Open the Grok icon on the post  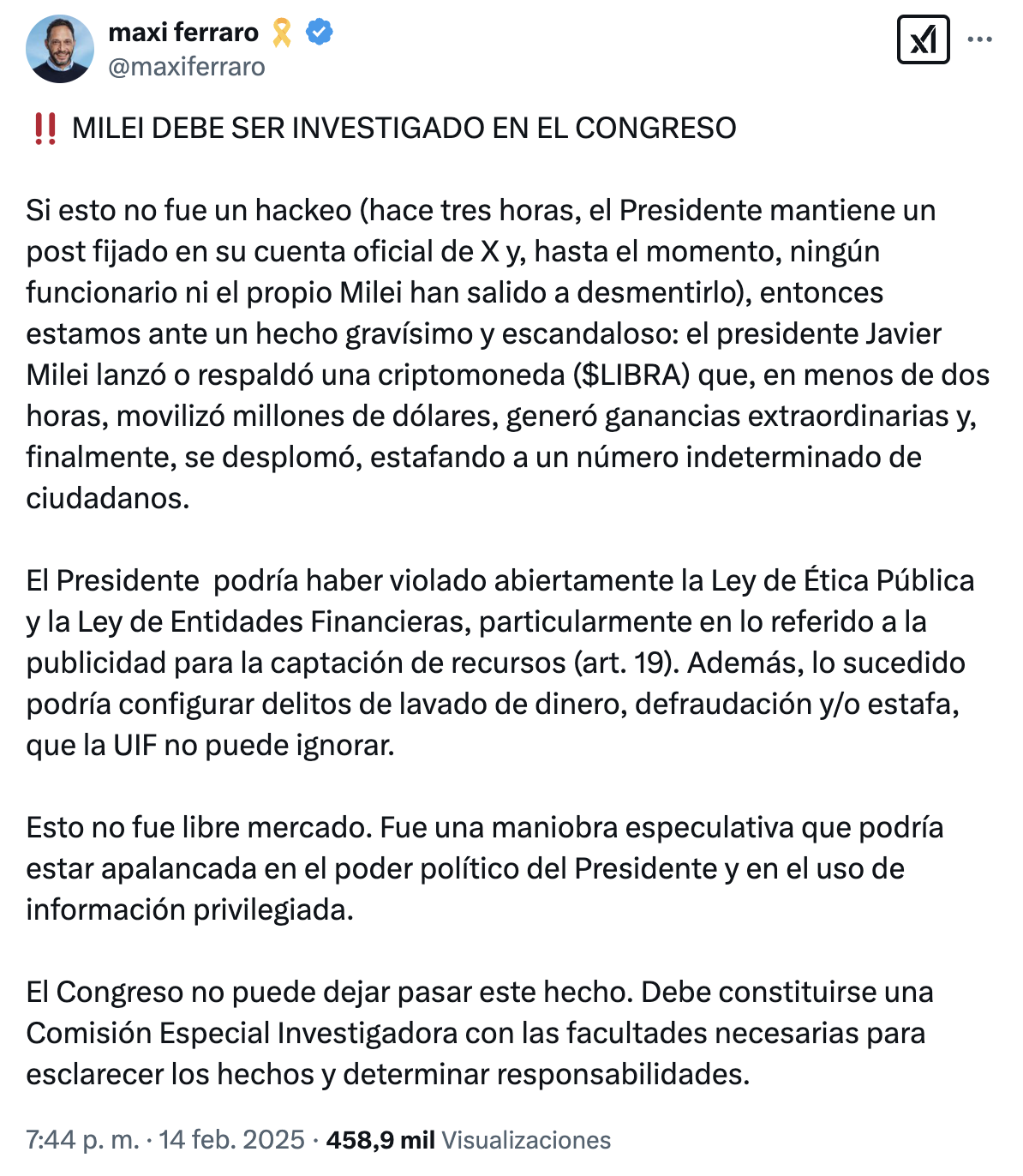point(923,39)
